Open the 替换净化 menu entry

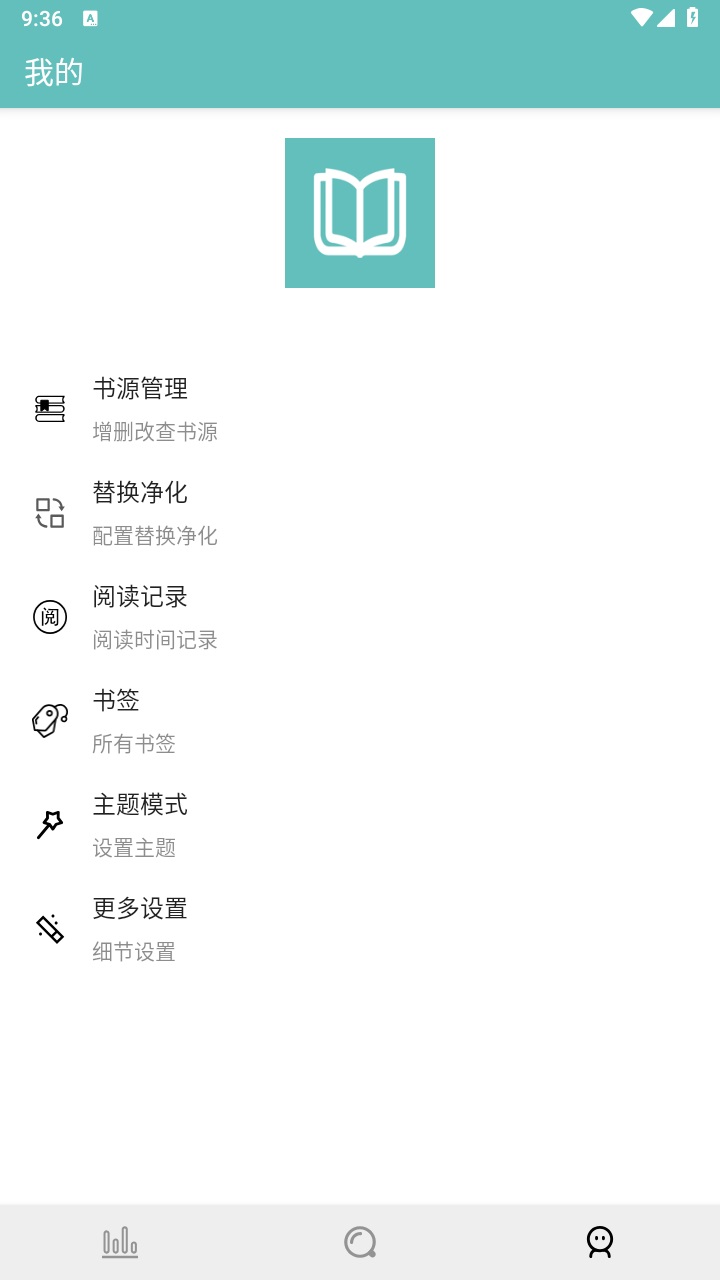pyautogui.click(x=140, y=494)
